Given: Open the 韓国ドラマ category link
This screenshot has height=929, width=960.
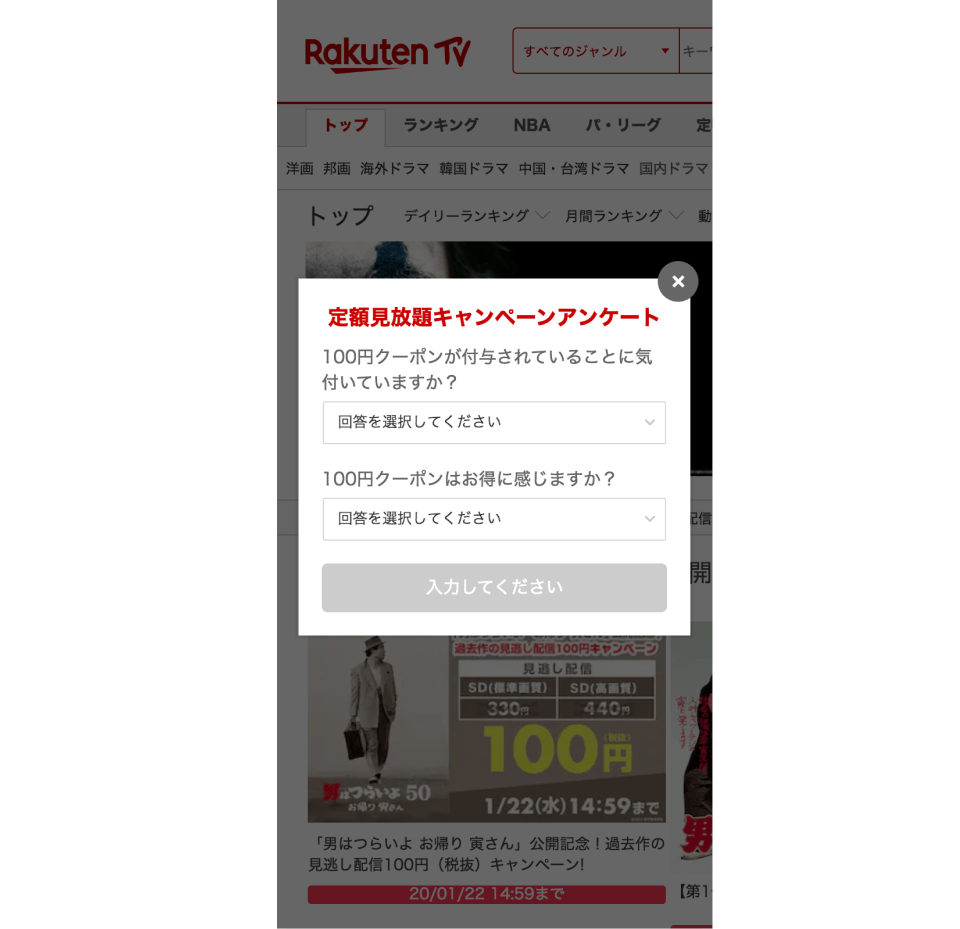Looking at the screenshot, I should (474, 168).
